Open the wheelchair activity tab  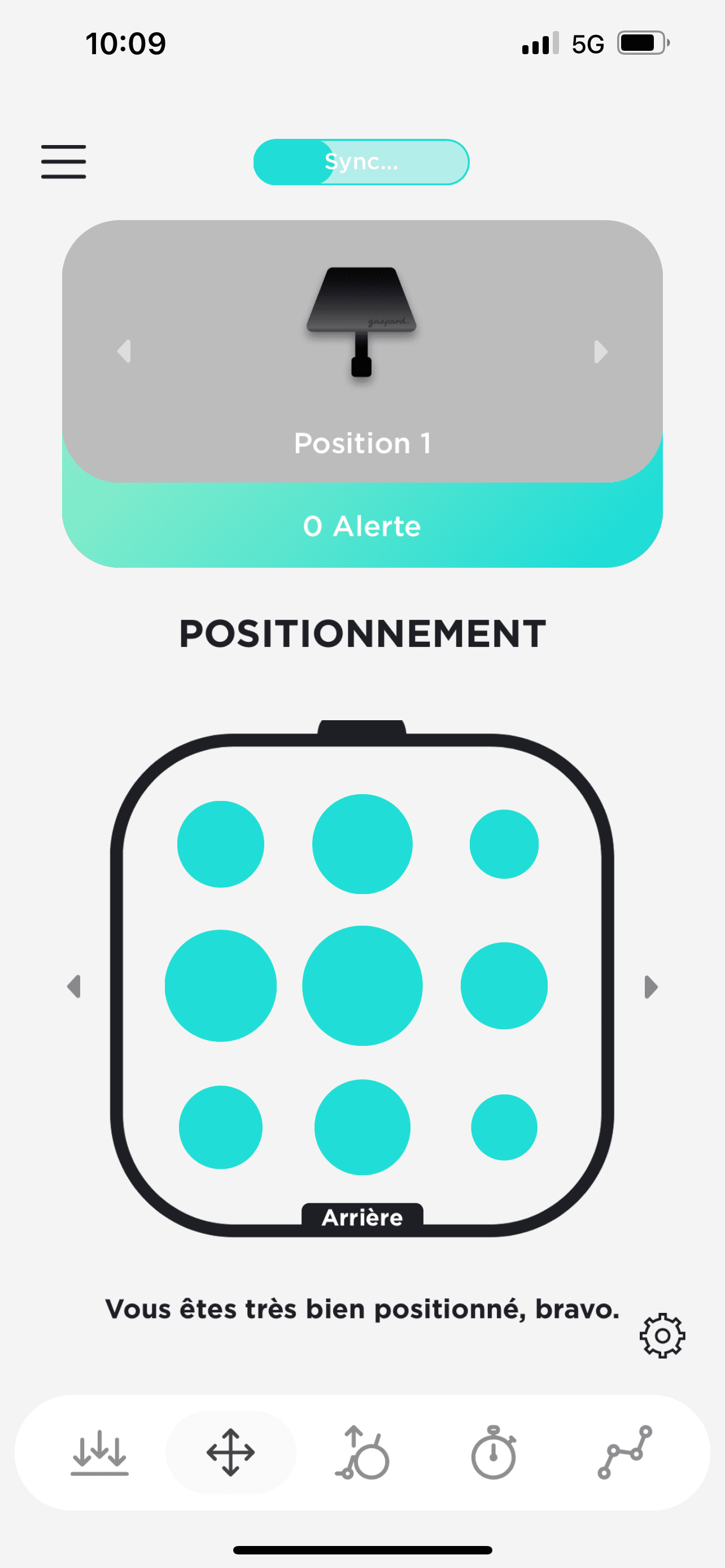tap(362, 1453)
